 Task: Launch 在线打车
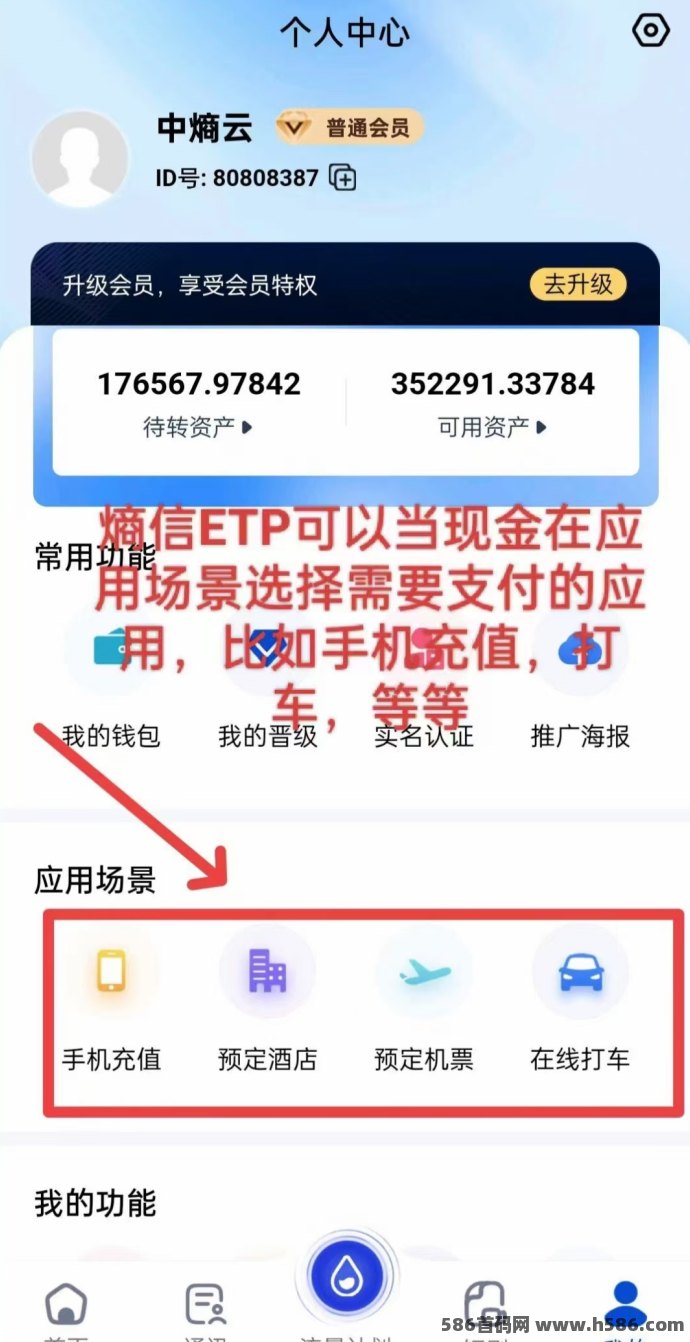pyautogui.click(x=580, y=1000)
